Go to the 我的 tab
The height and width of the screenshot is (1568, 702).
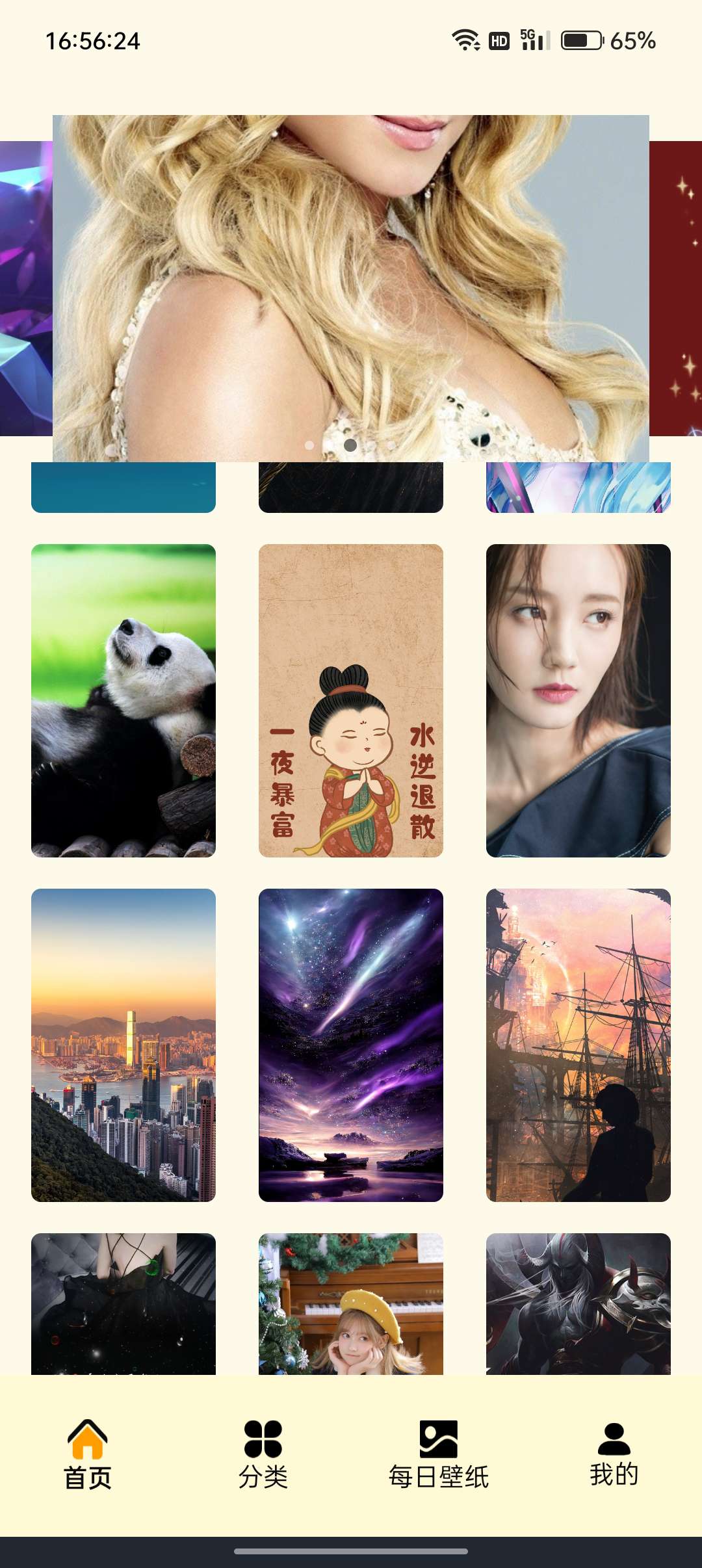coord(614,1455)
